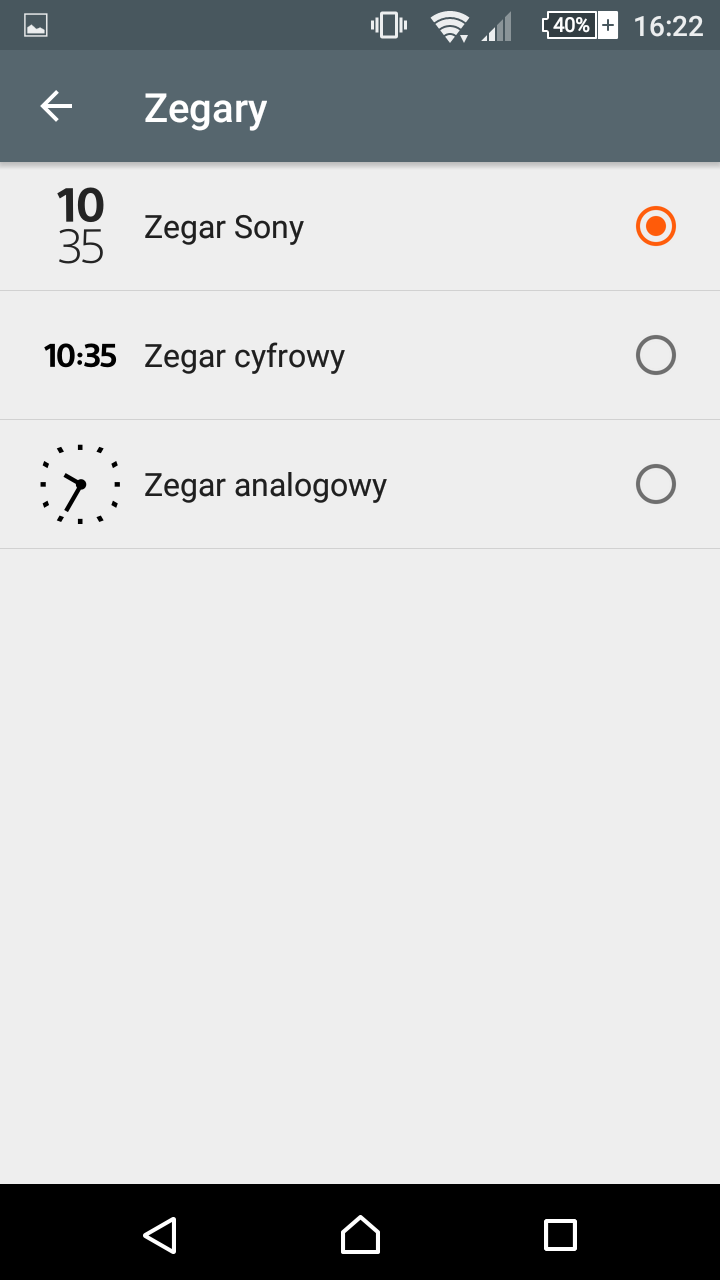720x1280 pixels.
Task: Tap the system home button
Action: (x=360, y=1234)
